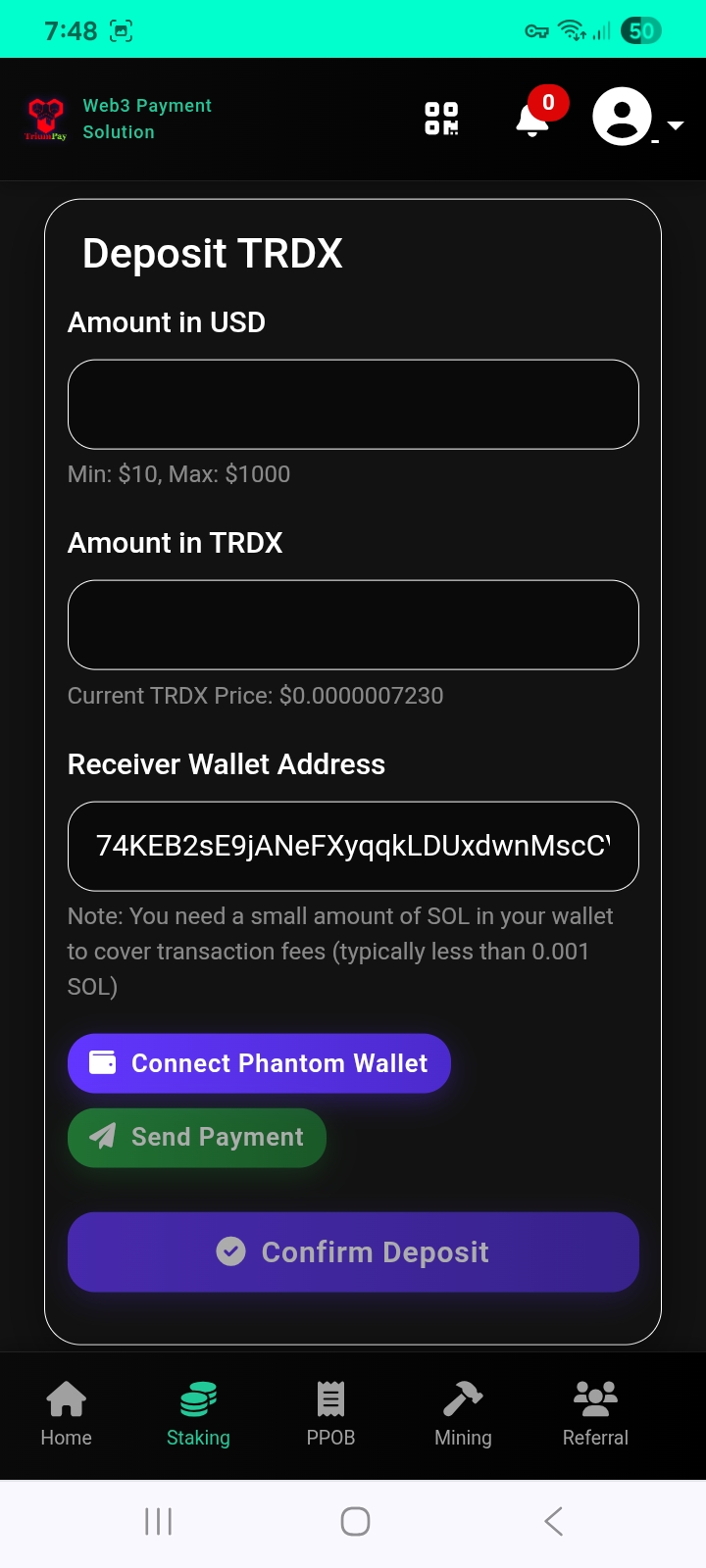Confirm the TRDX deposit
Viewport: 706px width, 1568px height.
(353, 1251)
